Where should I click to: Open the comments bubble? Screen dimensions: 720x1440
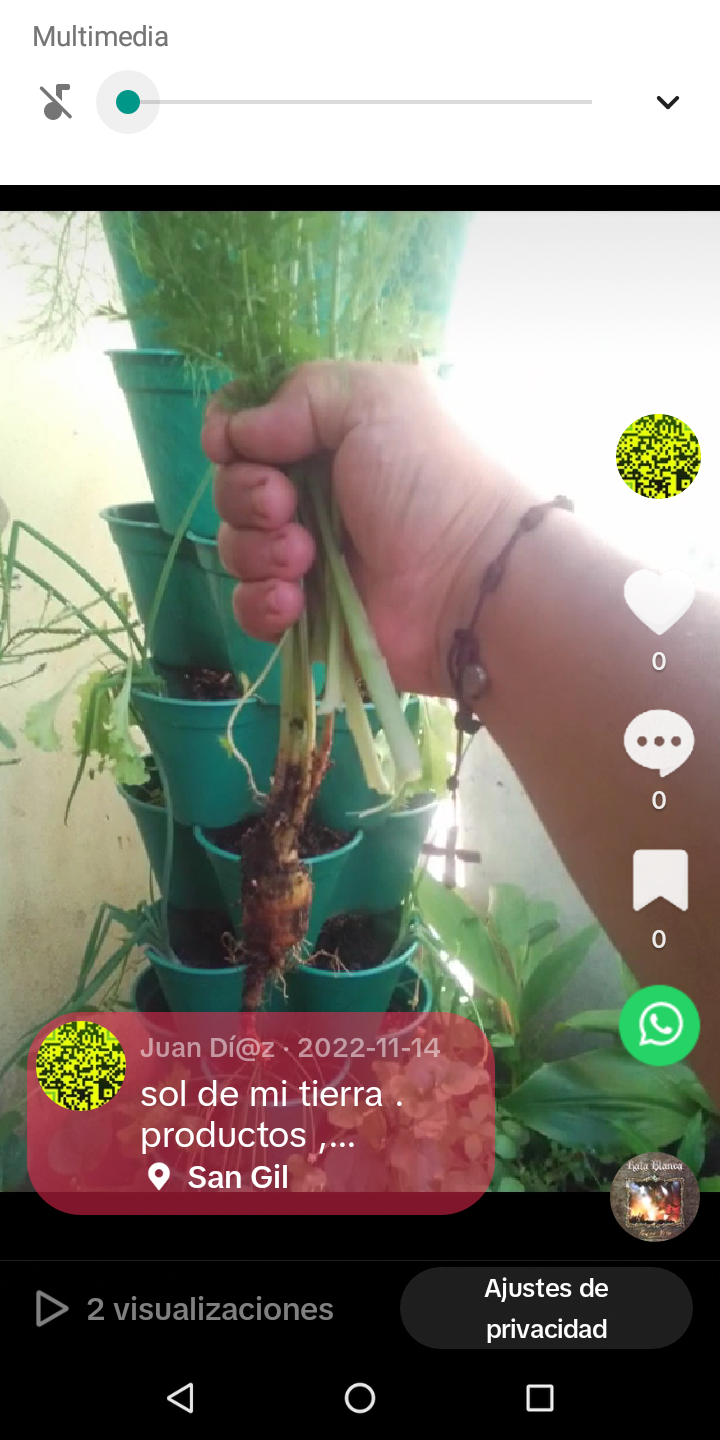point(658,742)
